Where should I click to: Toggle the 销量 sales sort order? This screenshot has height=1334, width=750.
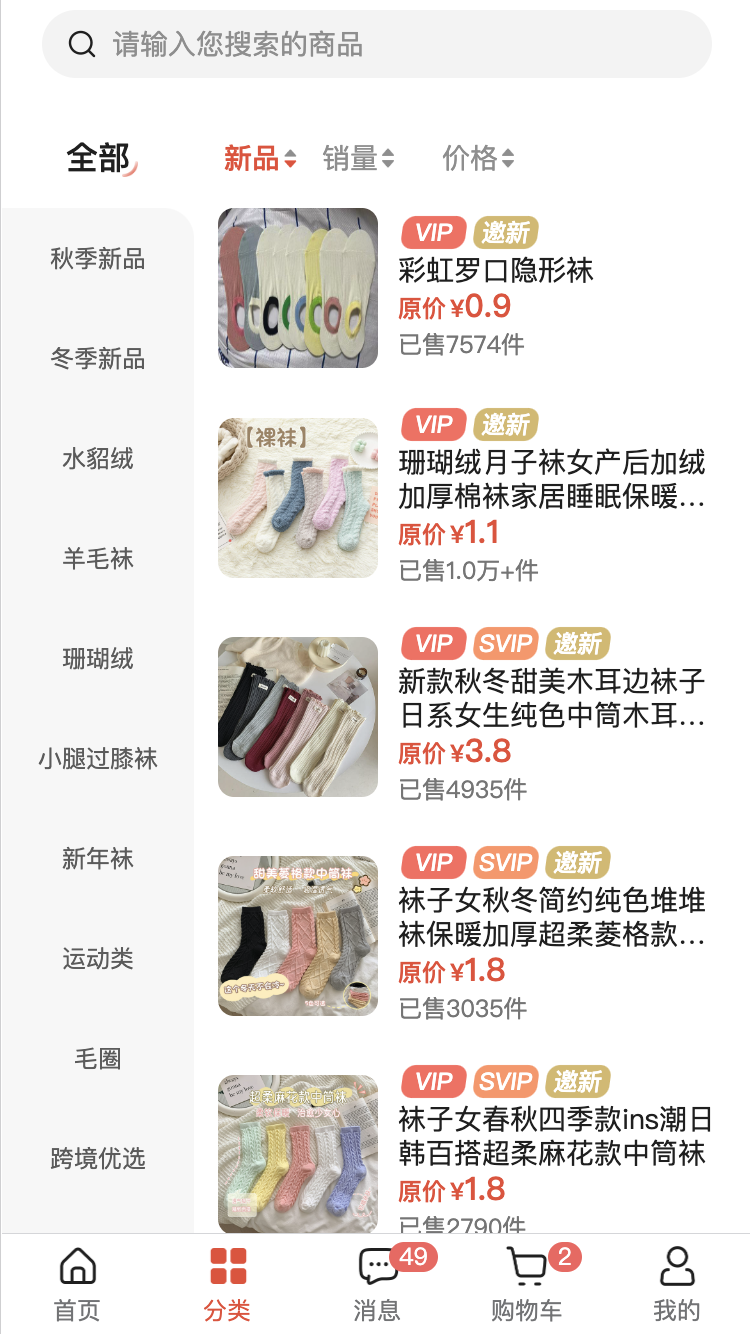tap(359, 157)
